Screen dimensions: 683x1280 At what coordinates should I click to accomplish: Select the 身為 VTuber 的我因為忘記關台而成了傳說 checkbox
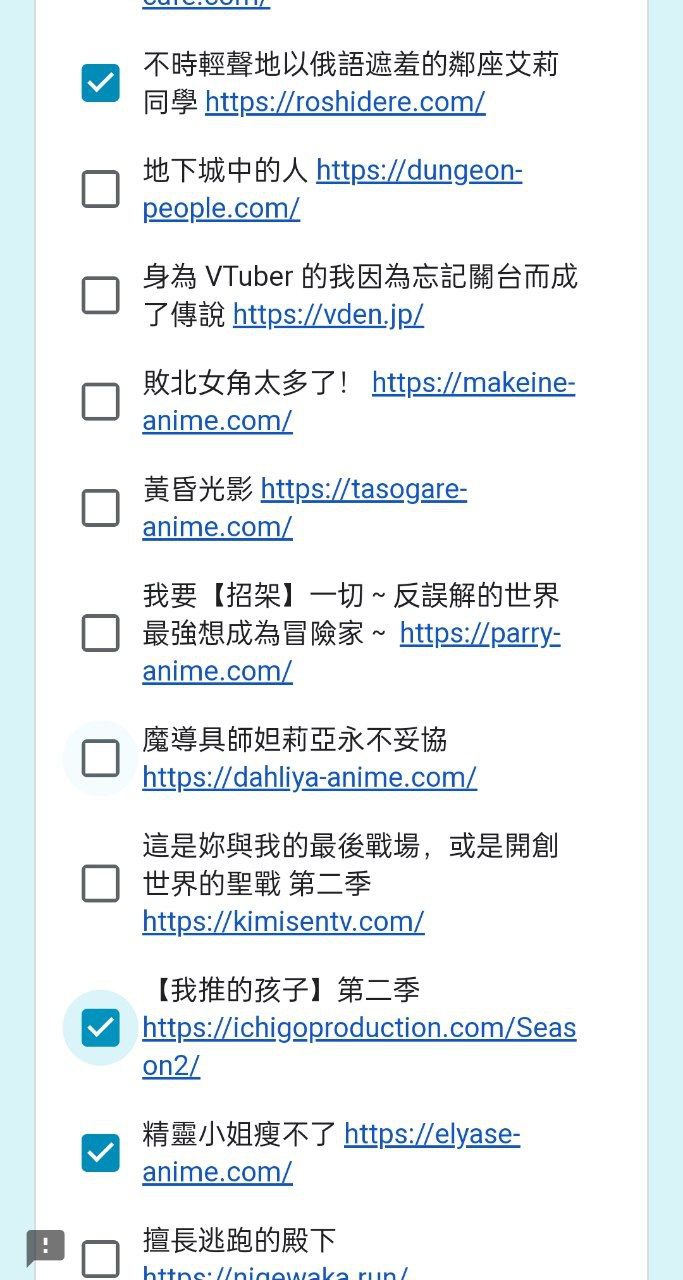100,295
